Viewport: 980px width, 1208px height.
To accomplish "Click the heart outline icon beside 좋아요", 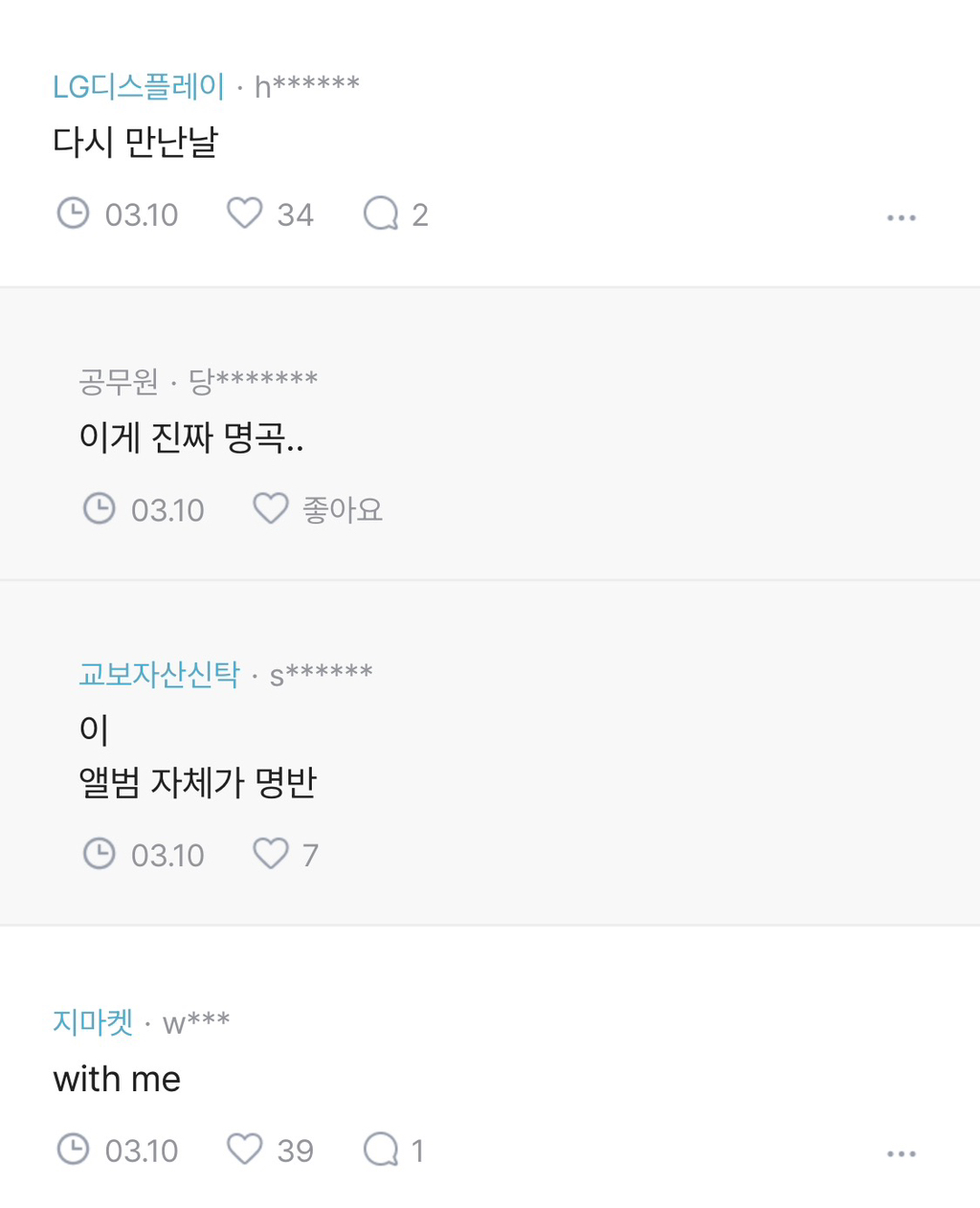I will (271, 508).
